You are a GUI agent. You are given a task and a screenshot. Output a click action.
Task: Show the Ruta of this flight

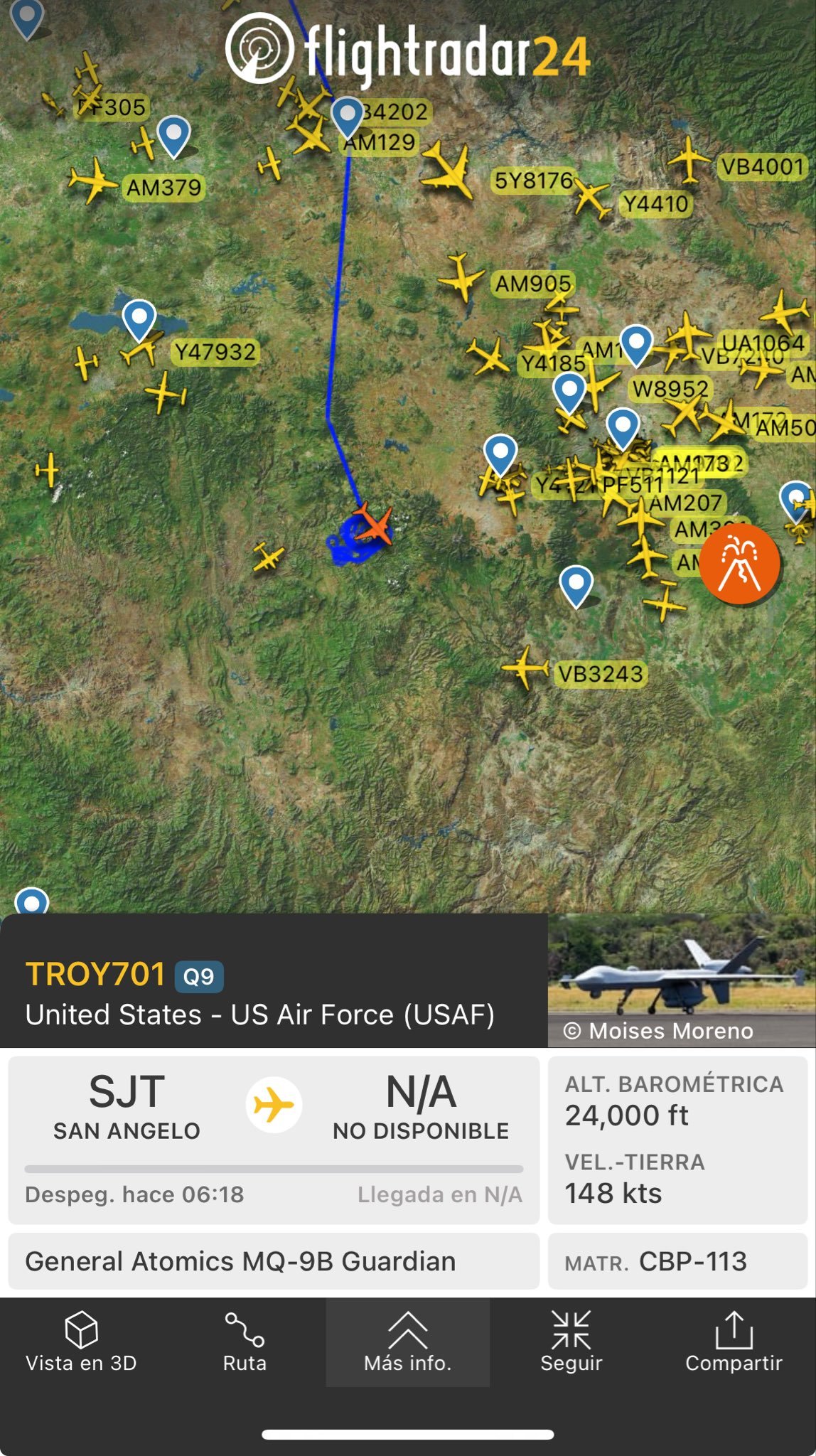pyautogui.click(x=245, y=1342)
